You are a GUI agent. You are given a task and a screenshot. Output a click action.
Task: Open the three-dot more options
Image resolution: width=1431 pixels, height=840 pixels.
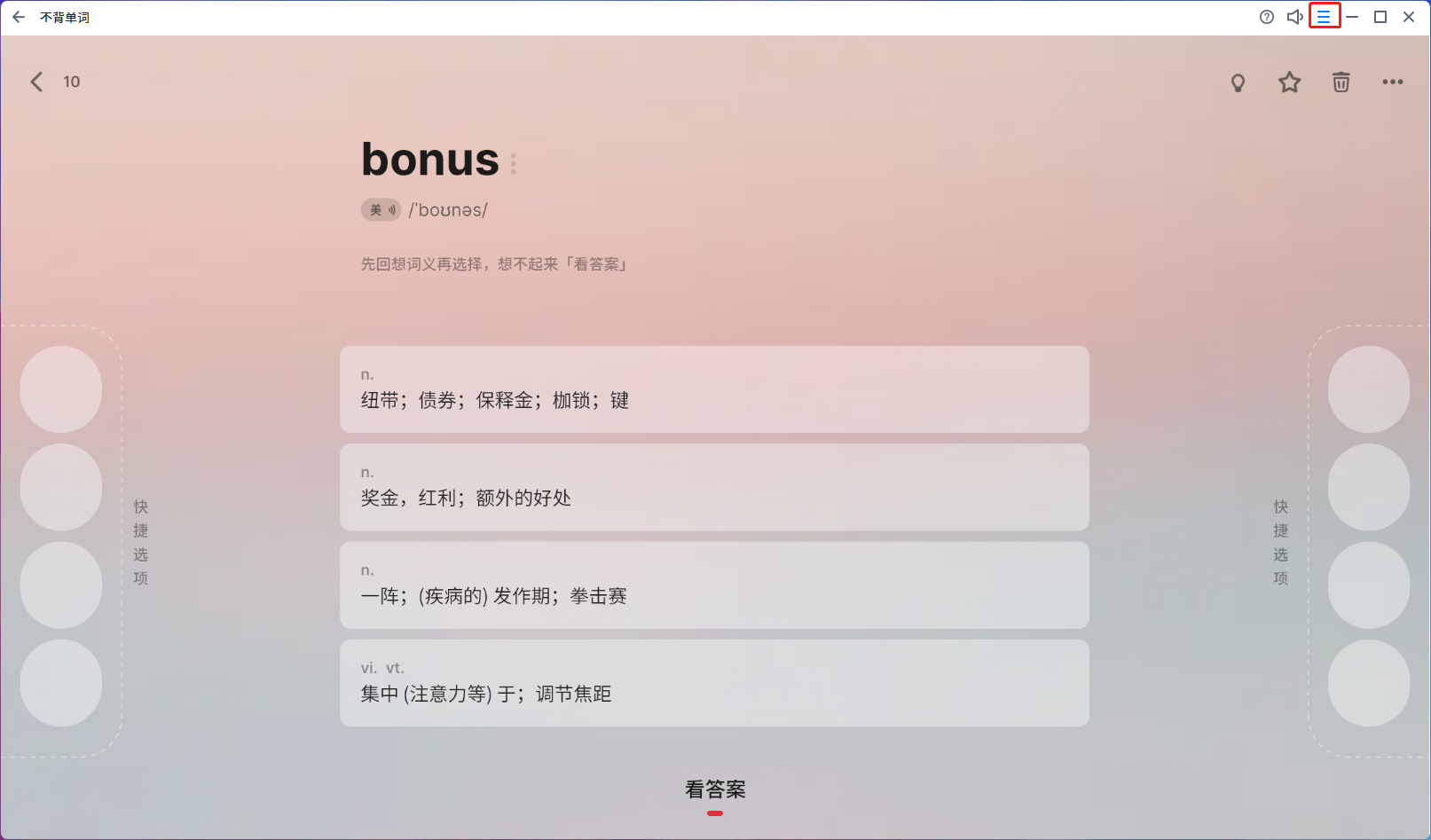tap(1392, 82)
